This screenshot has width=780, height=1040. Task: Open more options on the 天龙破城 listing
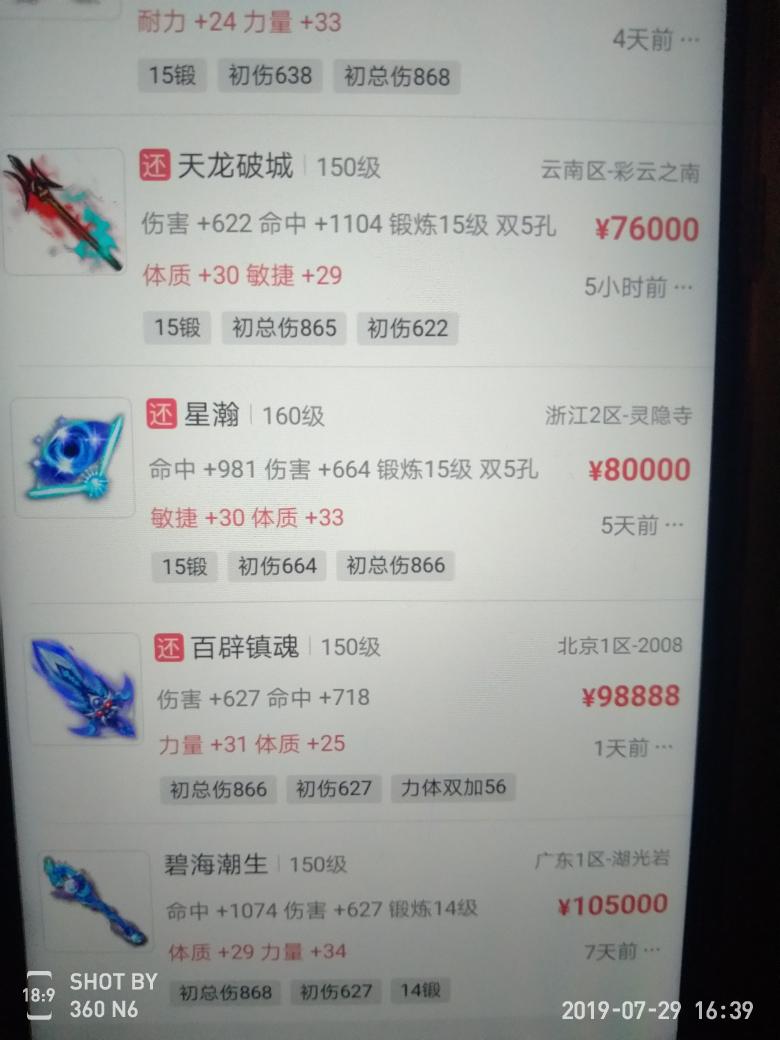[x=684, y=288]
